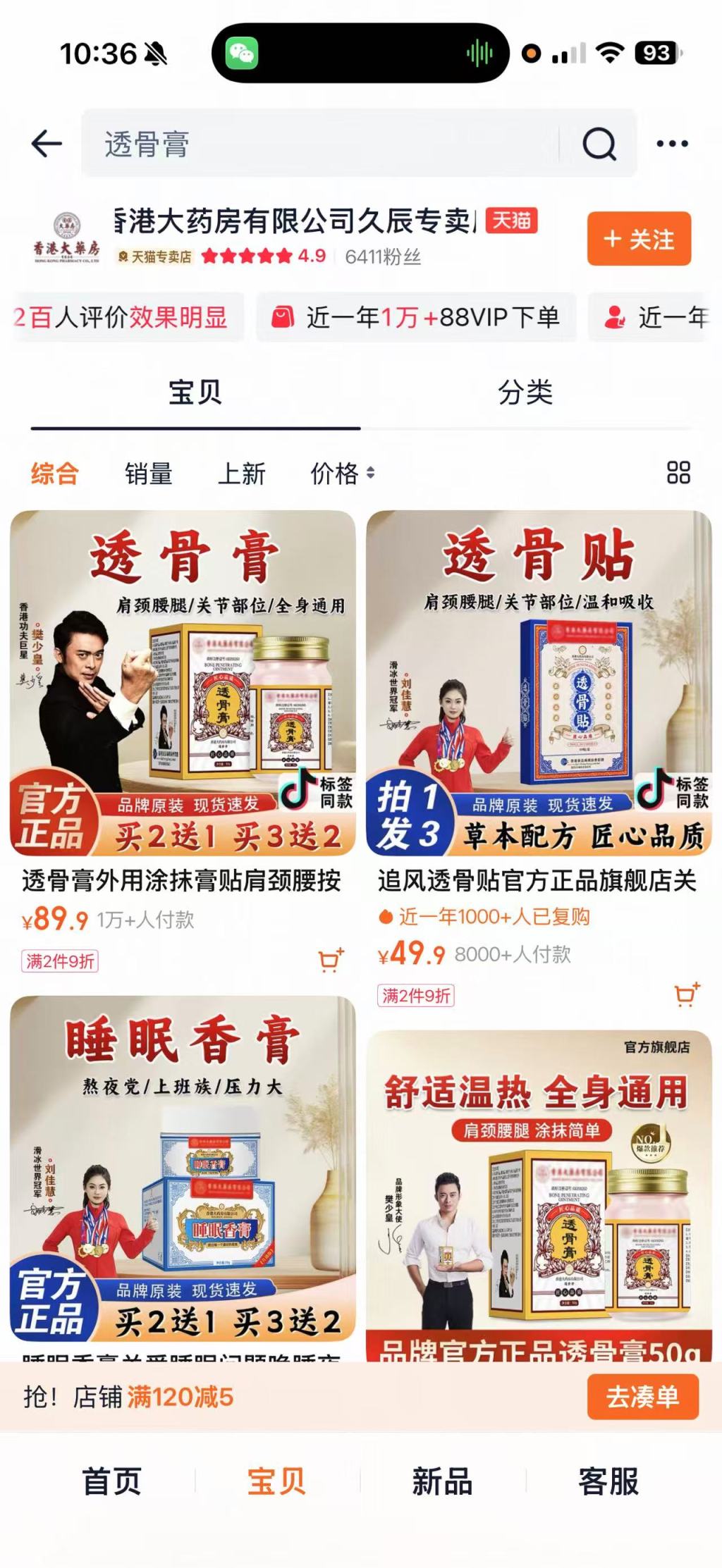Select the 综合 sorting option
This screenshot has height=1568, width=722.
54,474
